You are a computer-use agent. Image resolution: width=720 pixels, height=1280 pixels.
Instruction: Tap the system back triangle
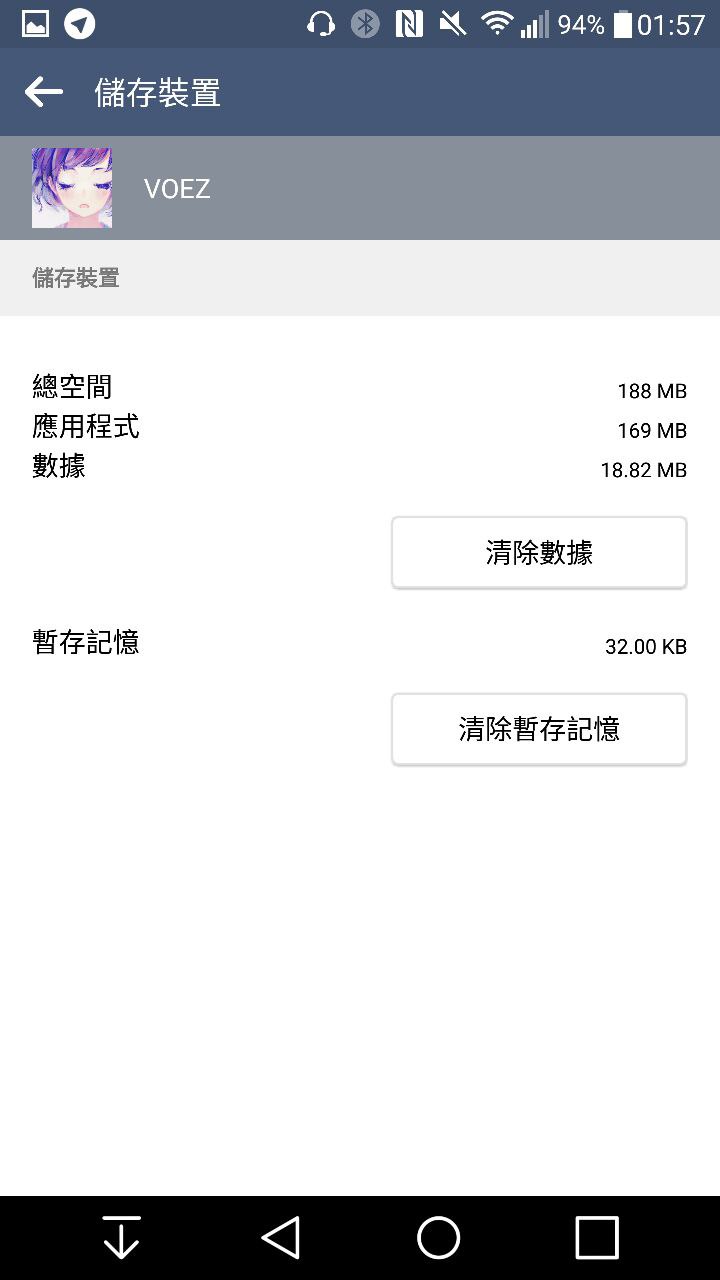(281, 1238)
